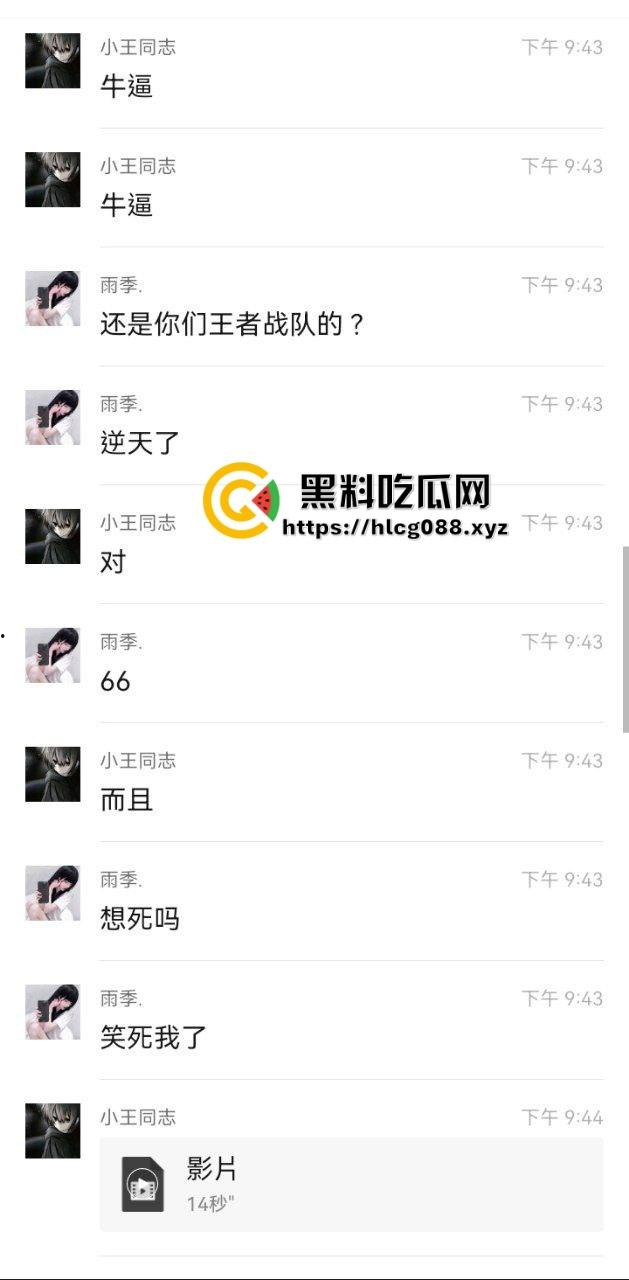Open the 14-second 影片 video attachment
Screen dimensions: 629x1280
coord(351,1184)
